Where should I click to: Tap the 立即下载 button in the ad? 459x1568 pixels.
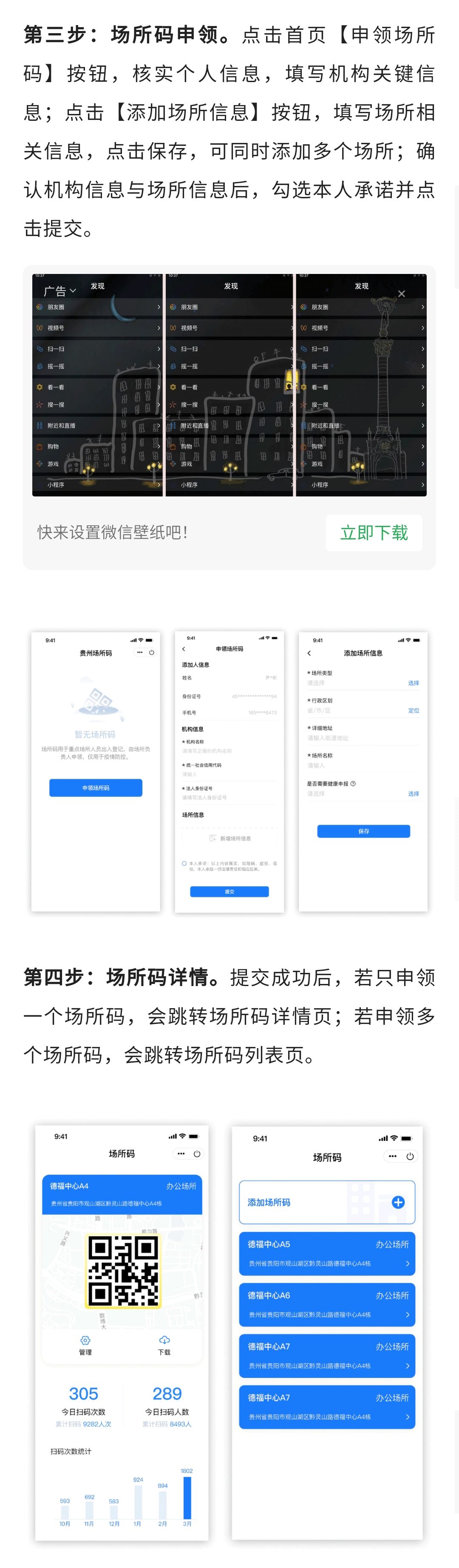pyautogui.click(x=373, y=533)
